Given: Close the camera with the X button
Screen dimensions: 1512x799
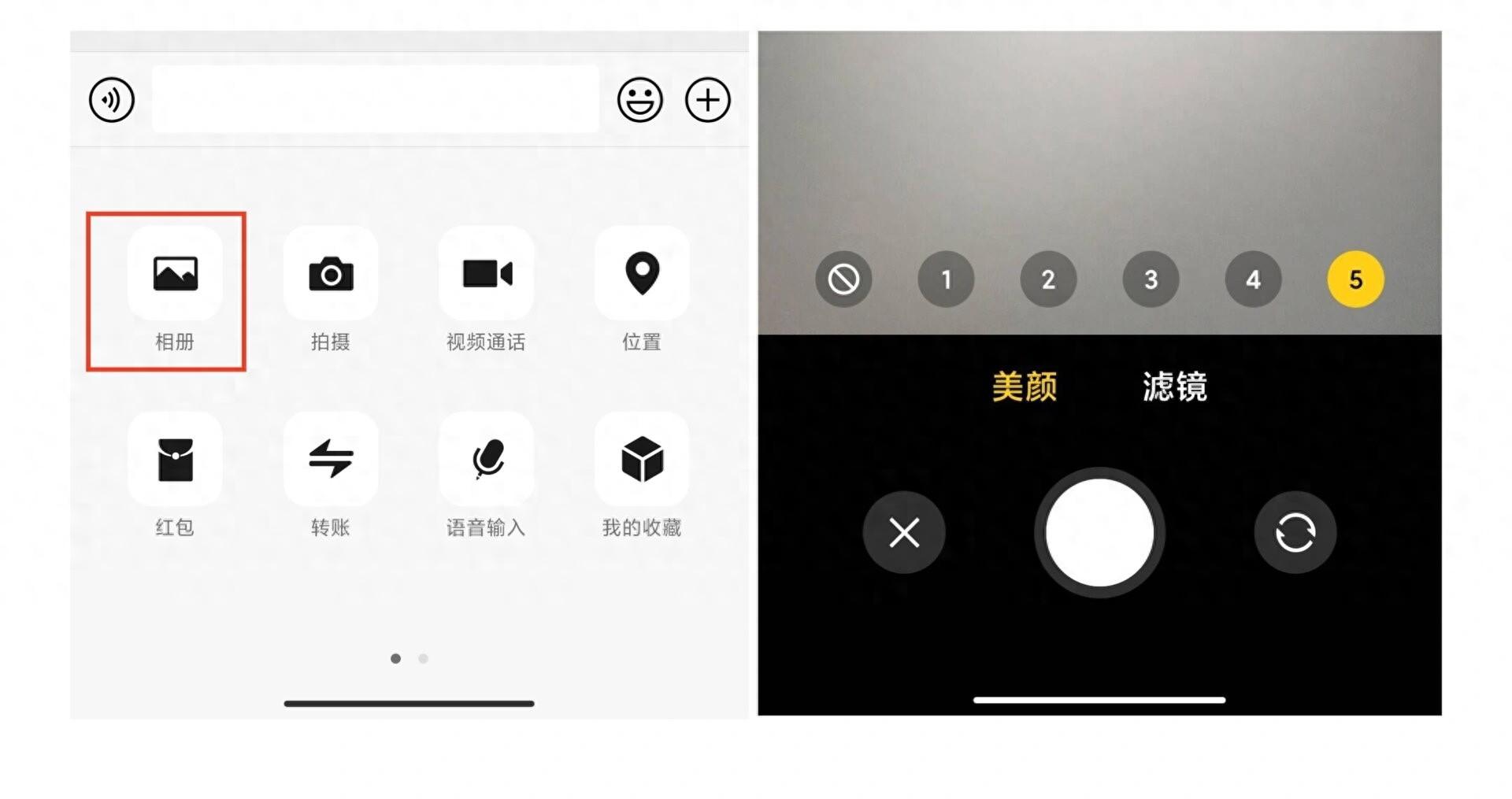Looking at the screenshot, I should pos(904,533).
